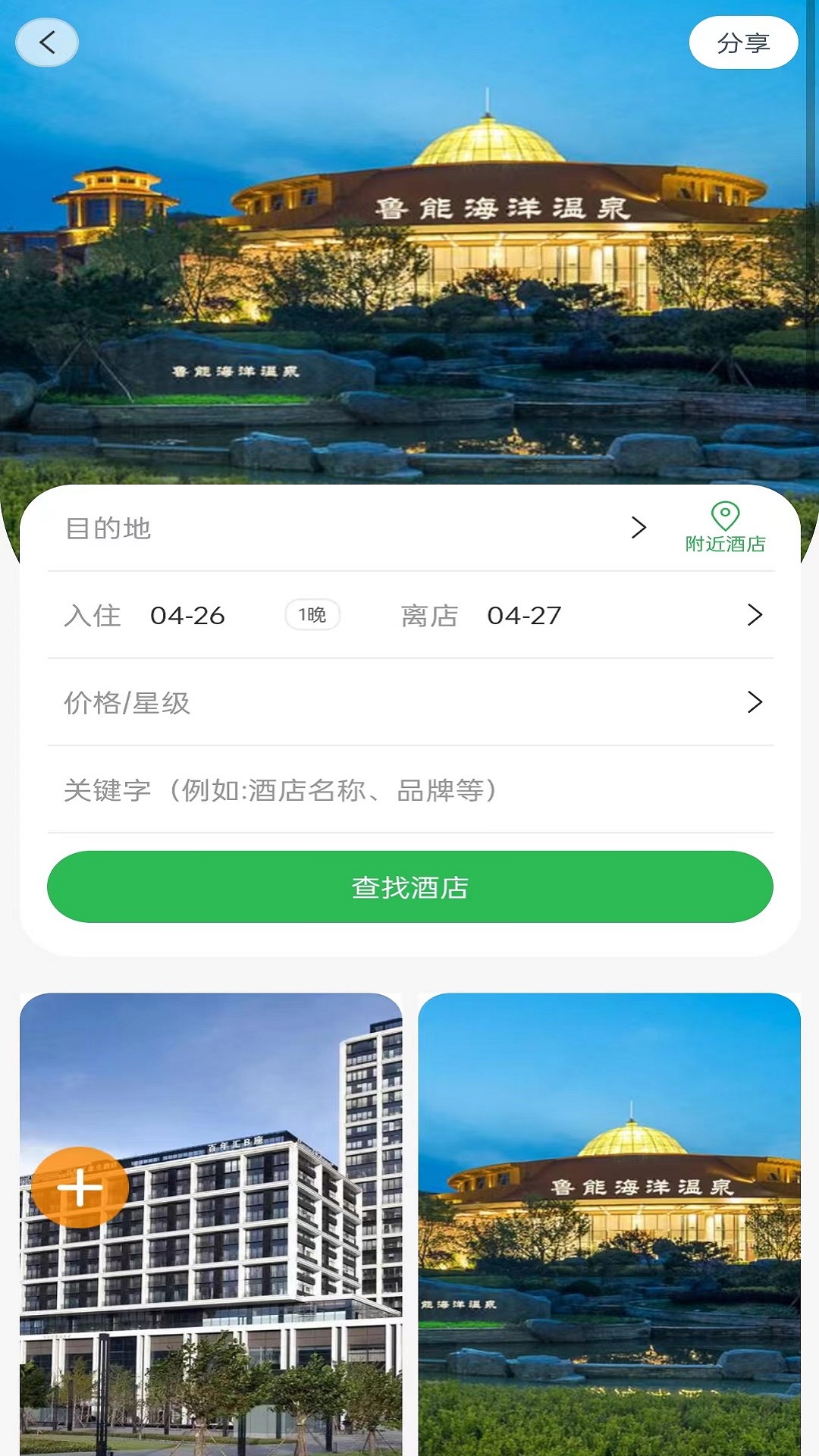819x1456 pixels.
Task: Select 附近酒店 nearby hotels
Action: (x=725, y=528)
